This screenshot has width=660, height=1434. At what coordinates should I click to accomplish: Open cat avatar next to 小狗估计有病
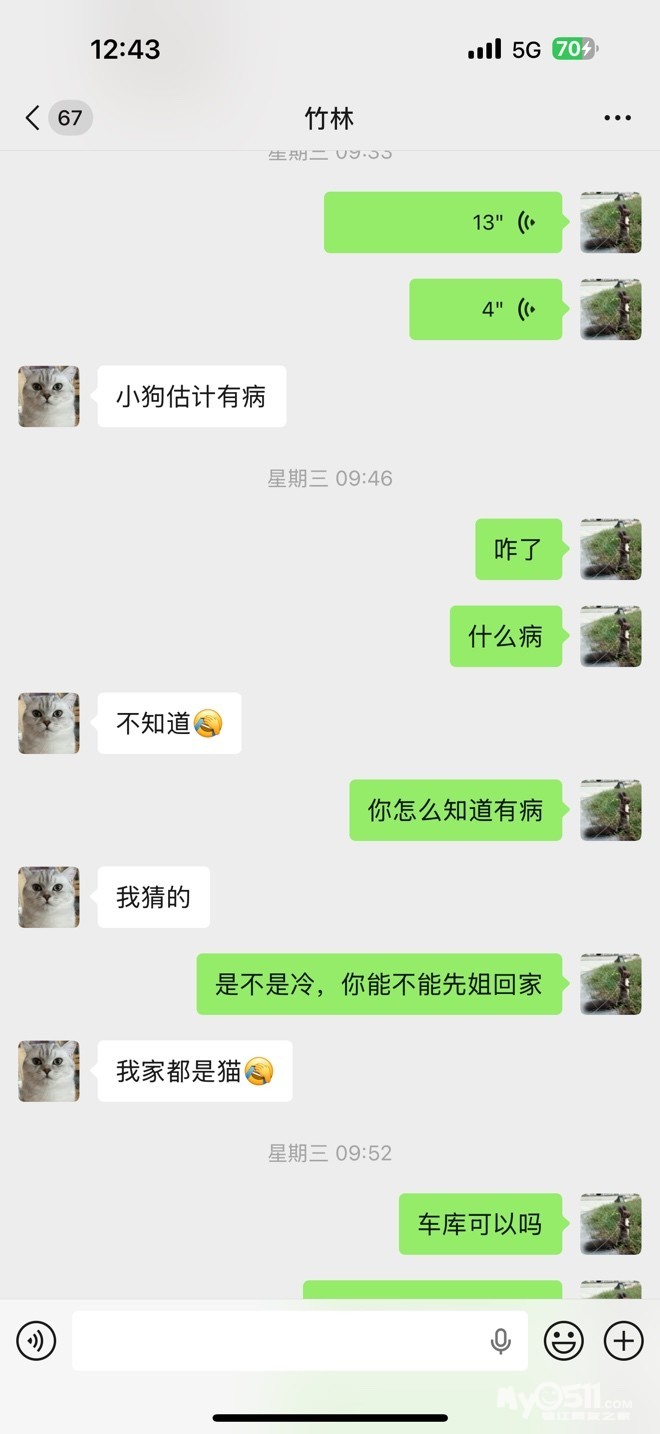click(x=48, y=397)
